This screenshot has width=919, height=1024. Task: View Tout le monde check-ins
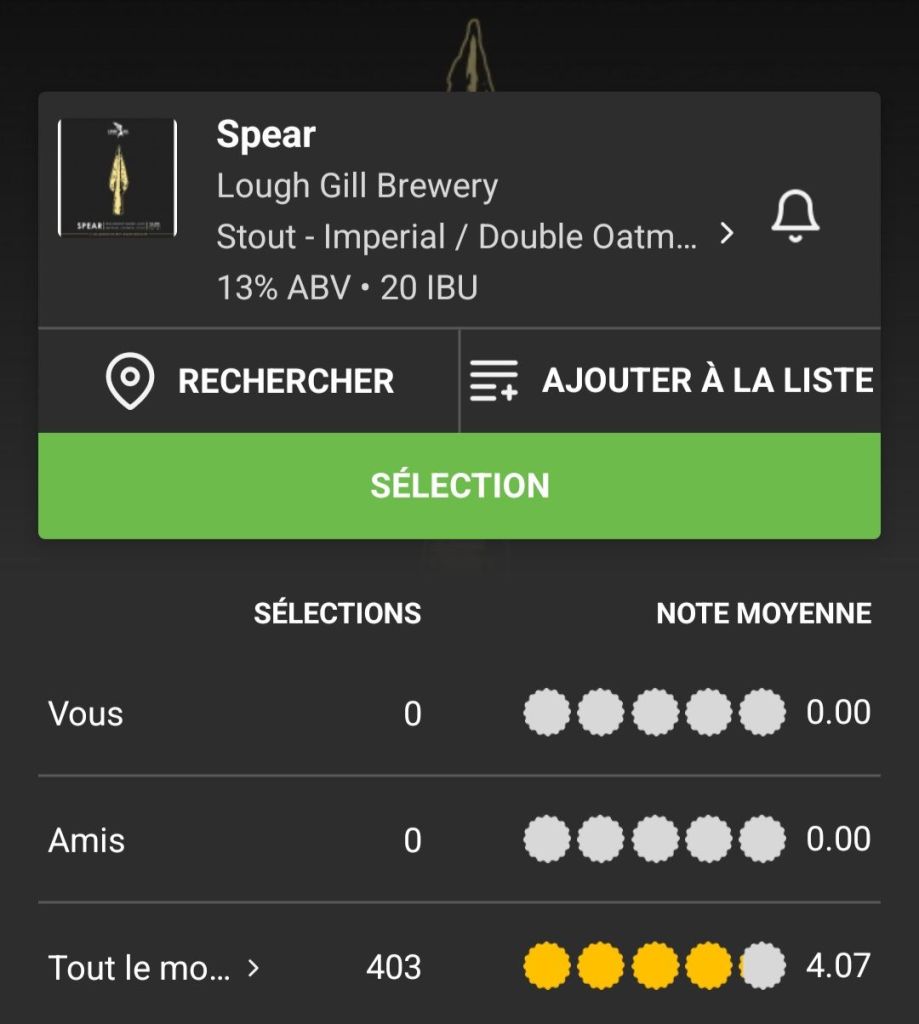[x=154, y=968]
